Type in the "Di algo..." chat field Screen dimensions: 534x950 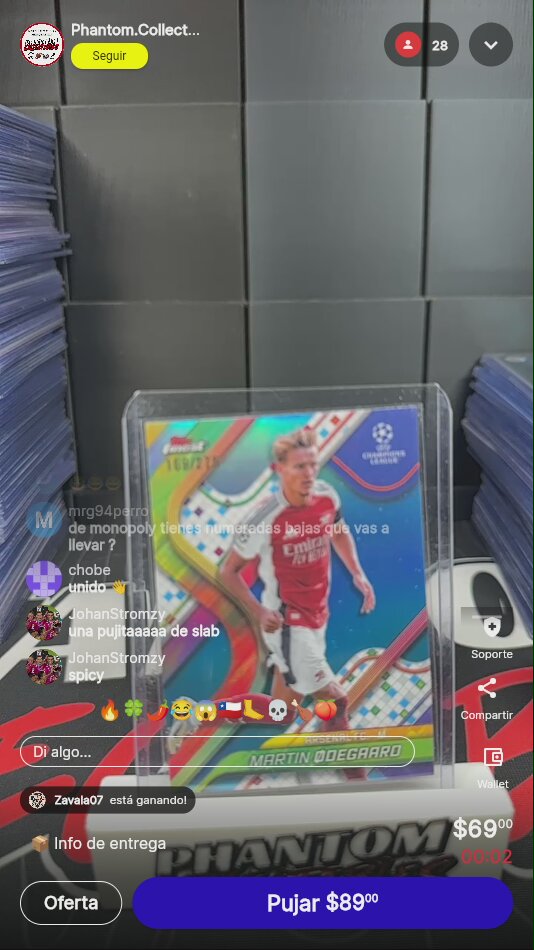tap(217, 752)
